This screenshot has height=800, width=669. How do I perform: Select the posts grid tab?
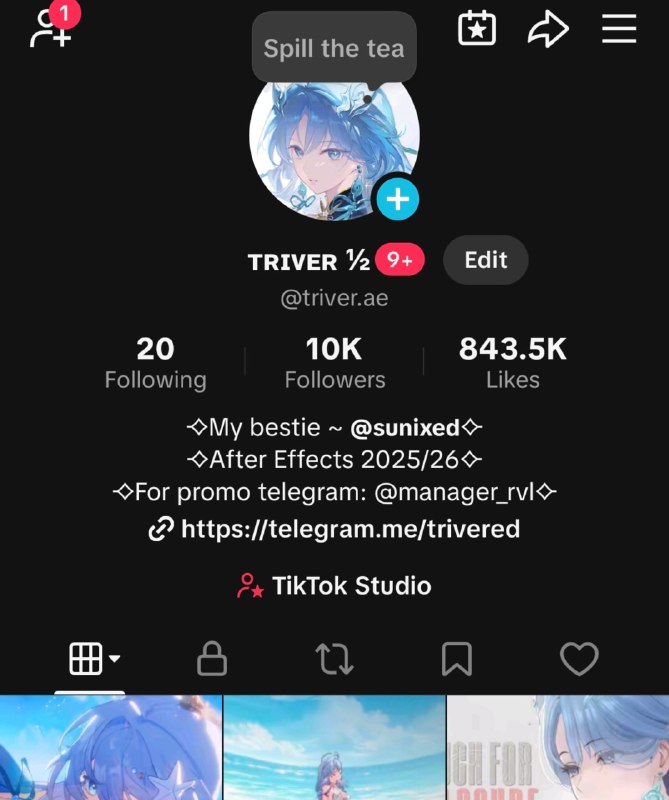pyautogui.click(x=90, y=659)
